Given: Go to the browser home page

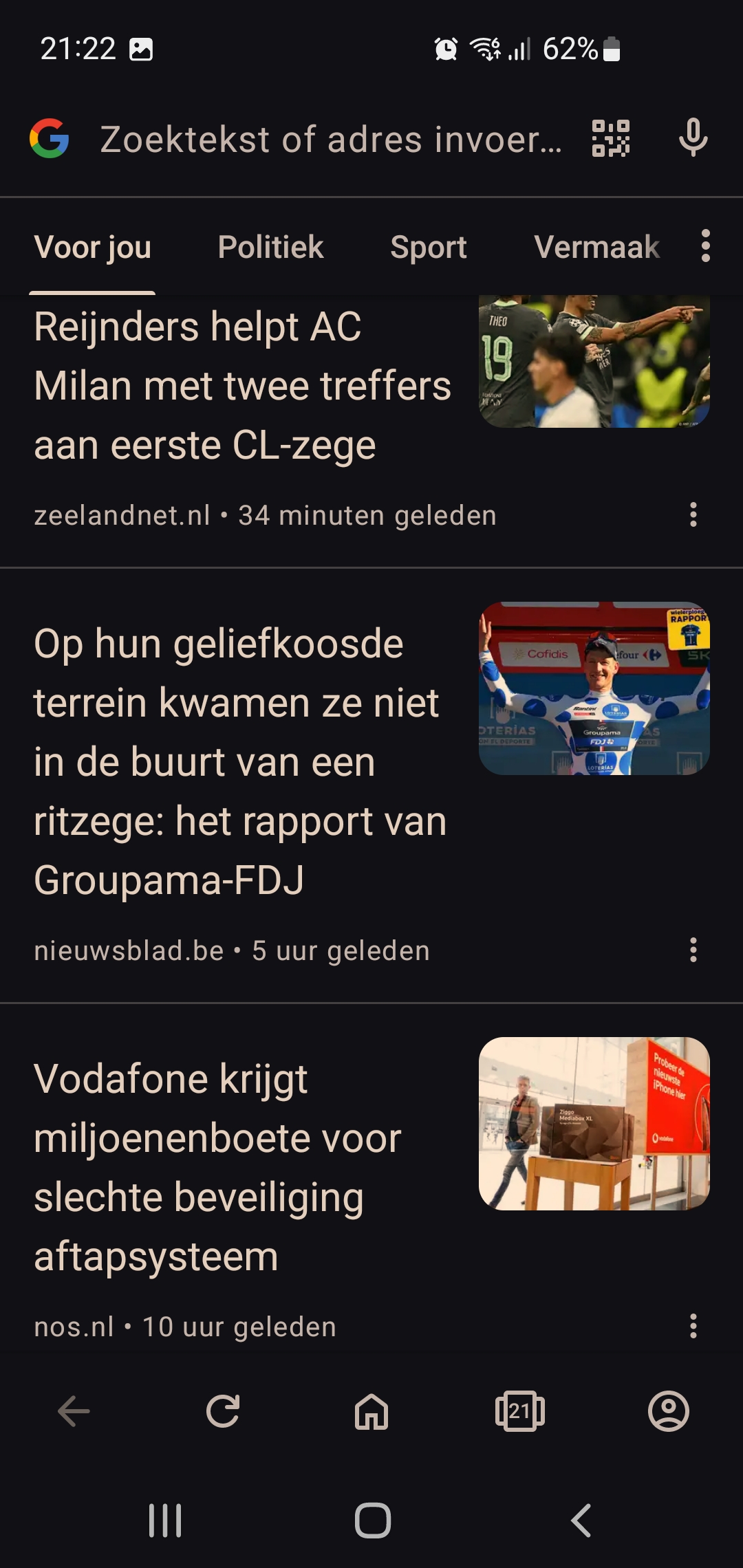Looking at the screenshot, I should (x=371, y=1412).
